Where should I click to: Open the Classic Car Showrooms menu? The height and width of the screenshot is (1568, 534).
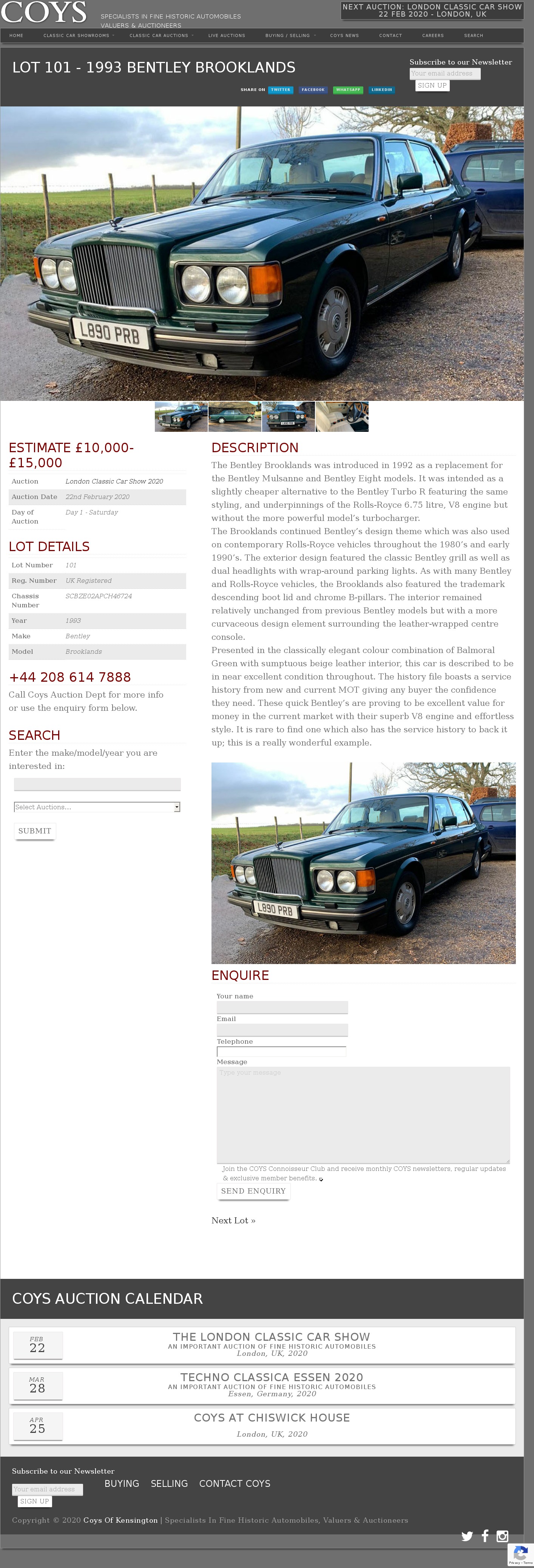[77, 35]
